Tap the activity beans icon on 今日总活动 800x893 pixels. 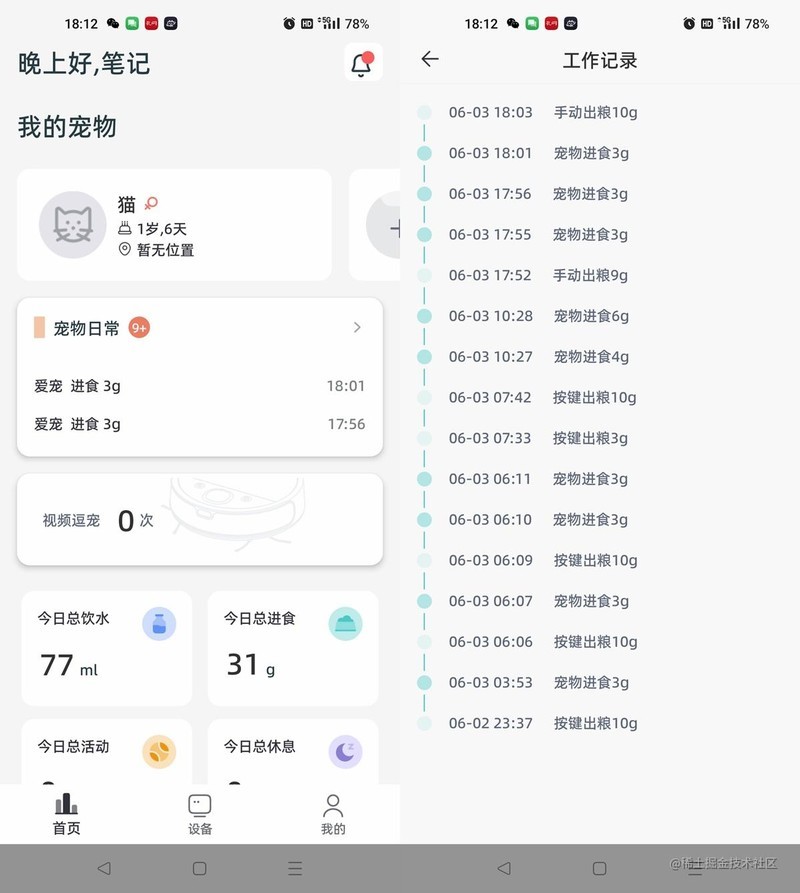coord(158,751)
